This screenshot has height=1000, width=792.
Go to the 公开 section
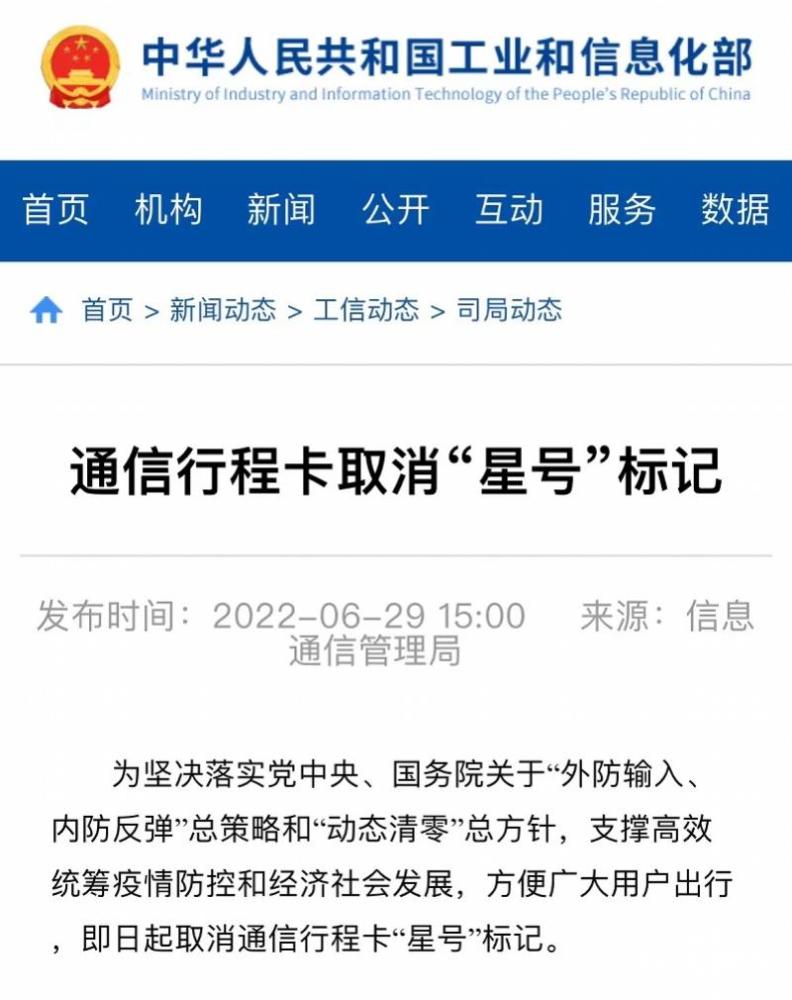[395, 210]
